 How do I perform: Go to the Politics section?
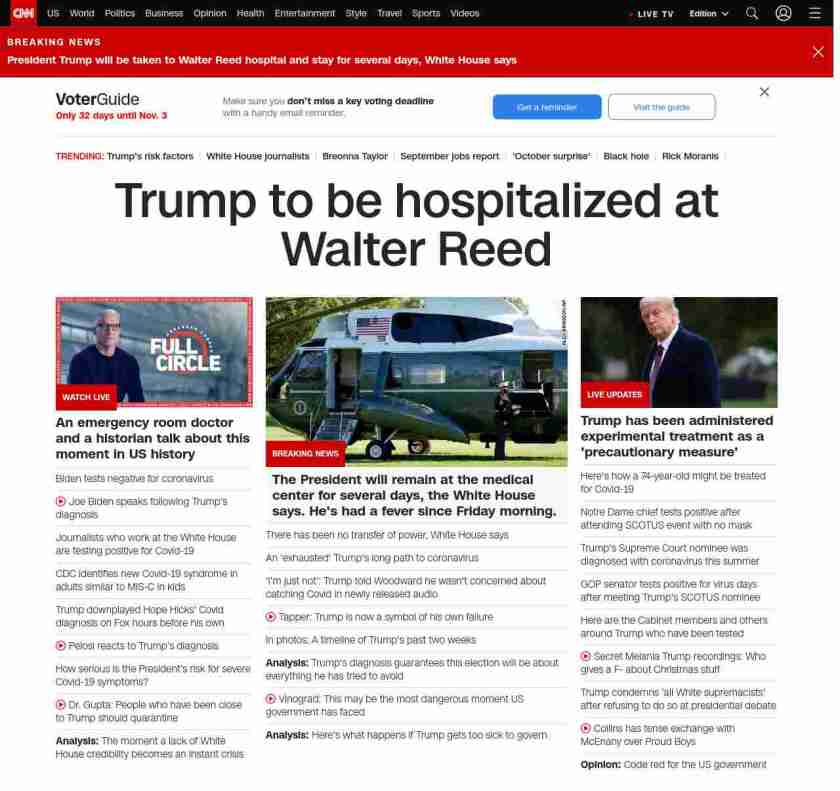[120, 13]
